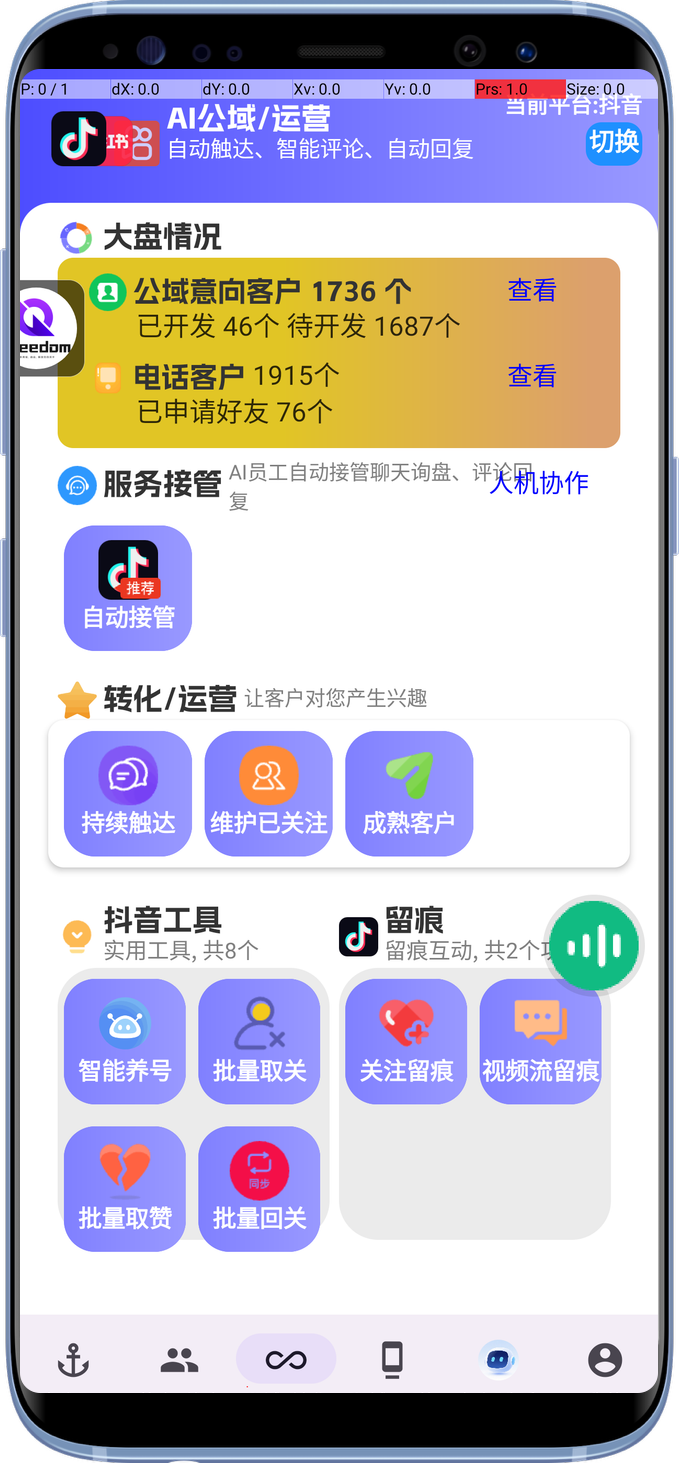Open 查看 link for 电话客户
The width and height of the screenshot is (679, 1463).
coord(531,376)
